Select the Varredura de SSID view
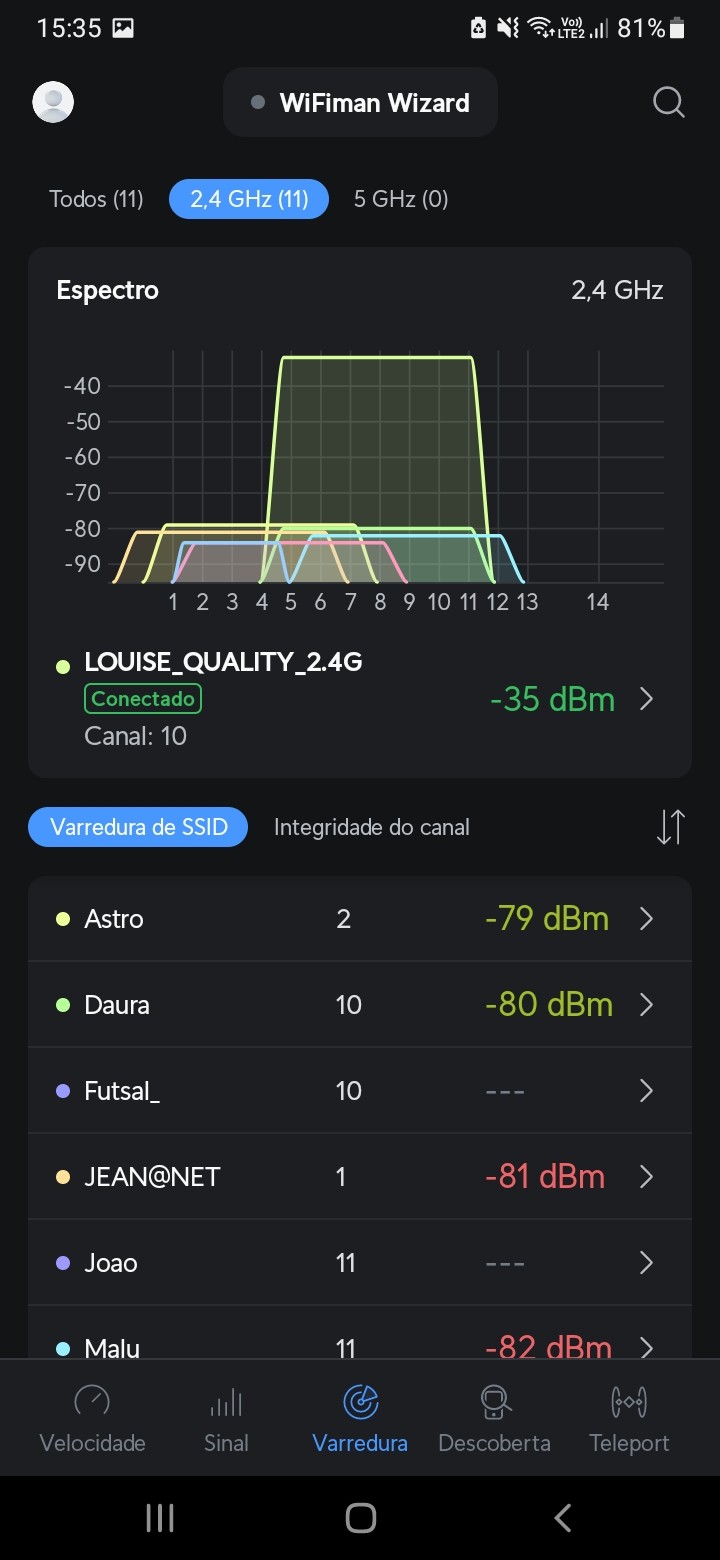The width and height of the screenshot is (720, 1560). [x=138, y=827]
